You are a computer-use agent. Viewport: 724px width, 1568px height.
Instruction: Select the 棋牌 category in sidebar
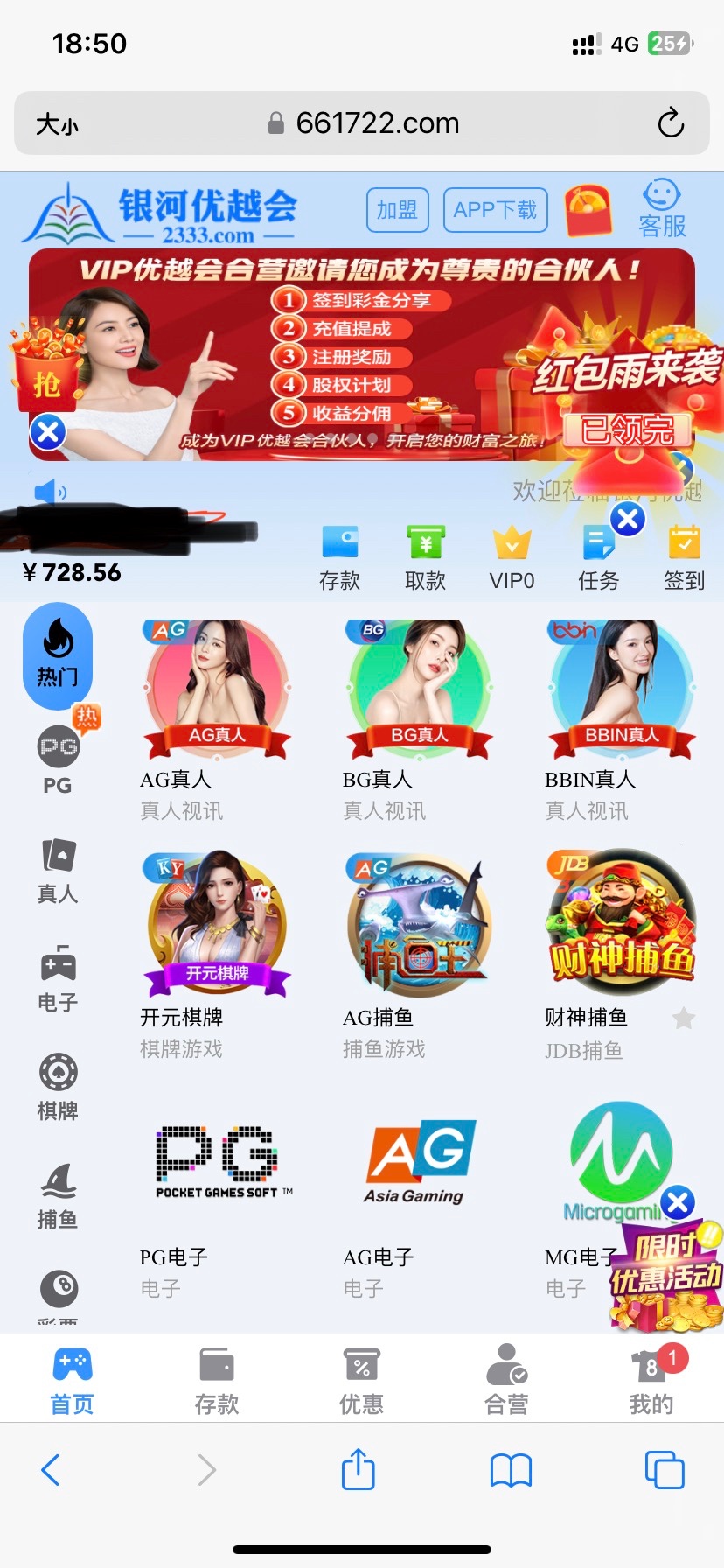(x=58, y=1086)
